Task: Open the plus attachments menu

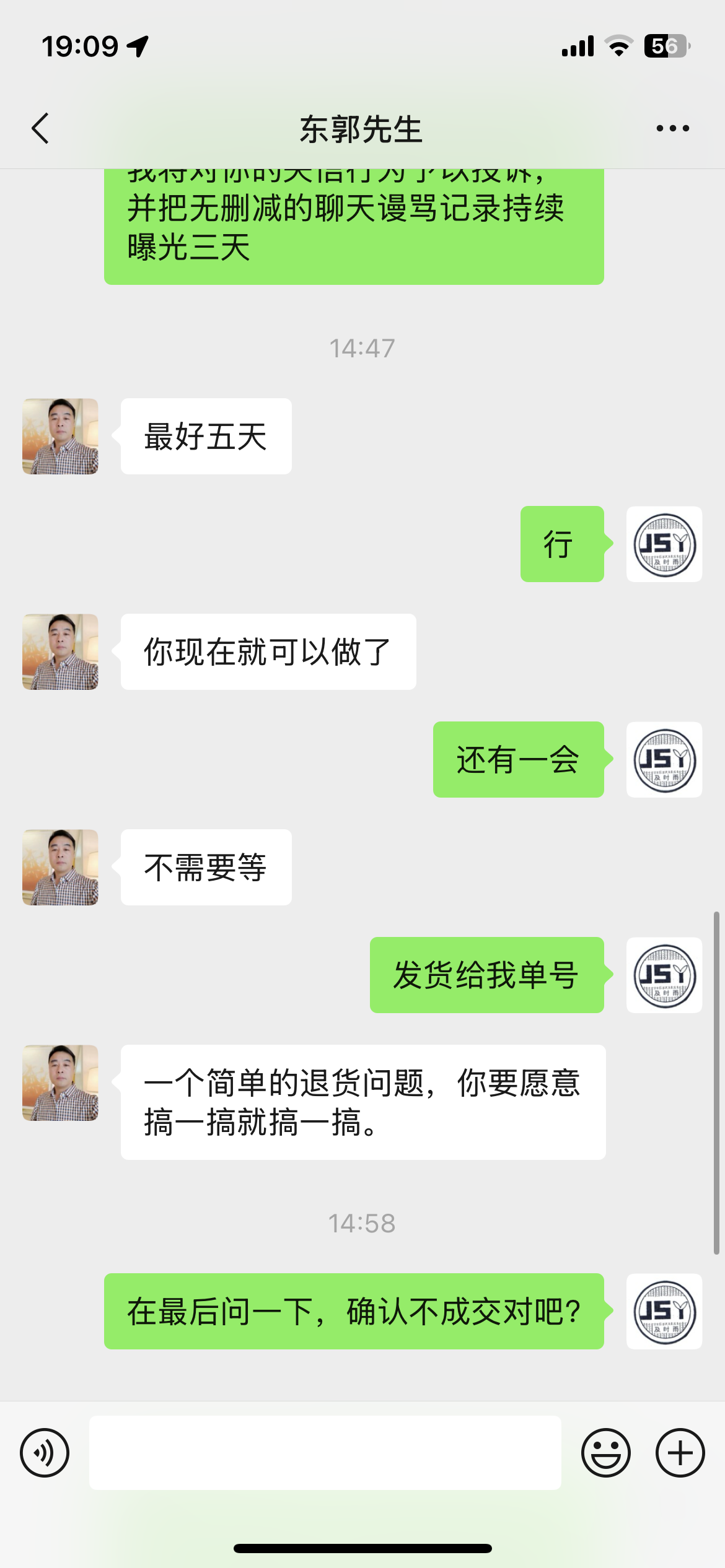Action: click(x=680, y=1453)
